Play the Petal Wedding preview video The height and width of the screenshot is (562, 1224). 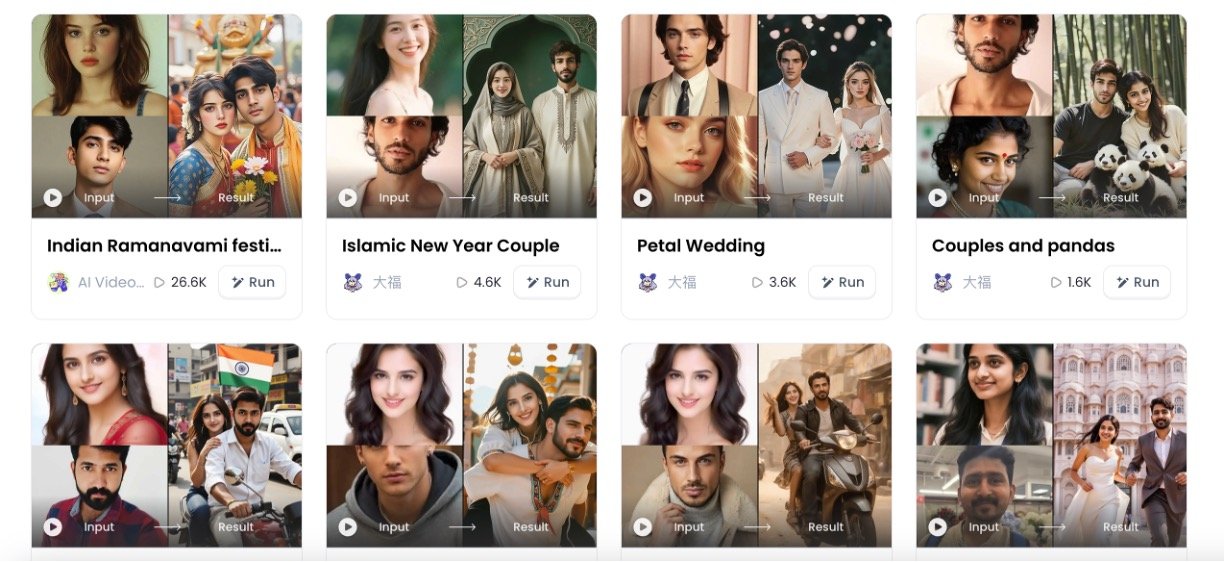tap(643, 198)
